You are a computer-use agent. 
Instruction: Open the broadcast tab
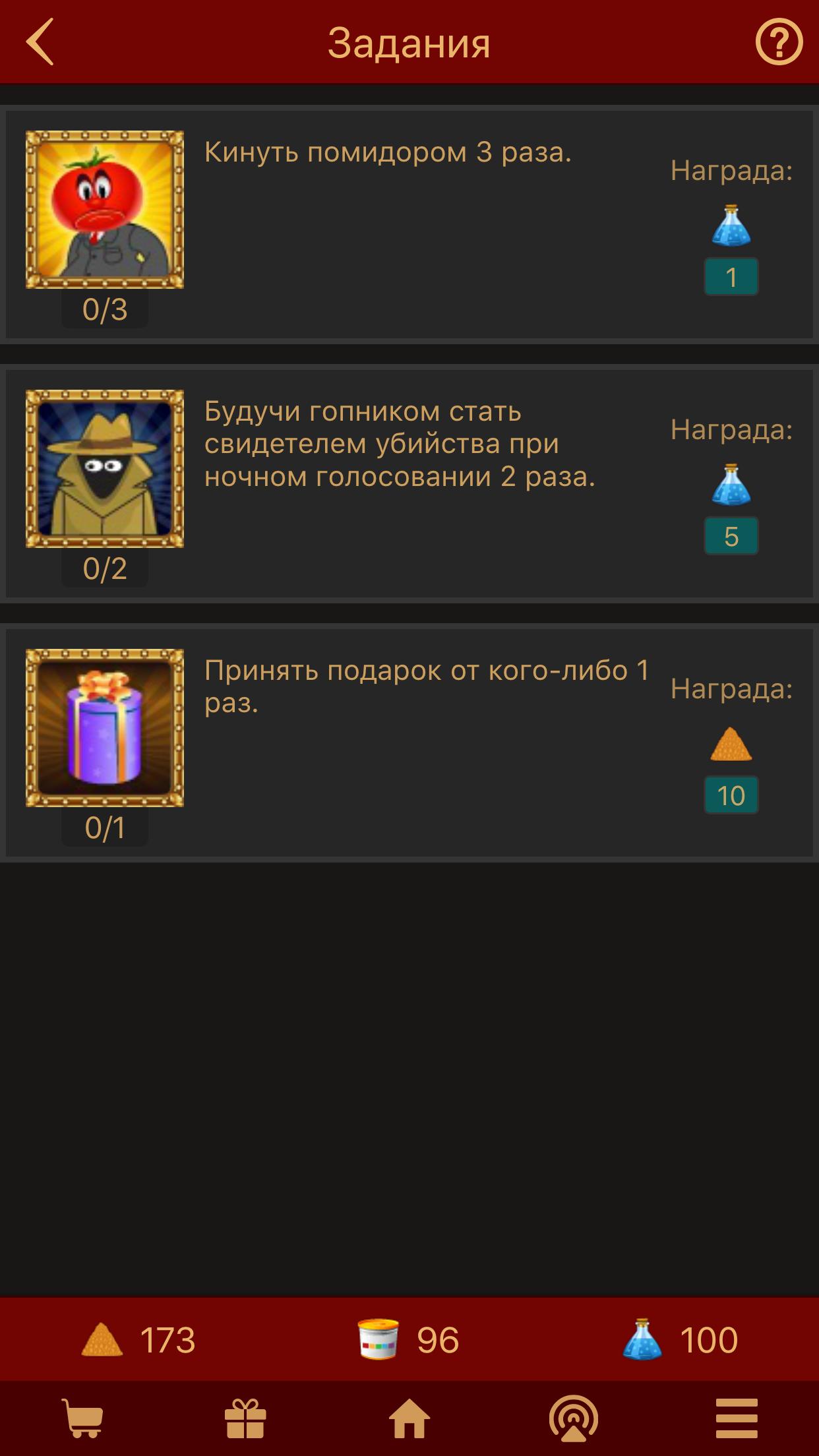(573, 1418)
